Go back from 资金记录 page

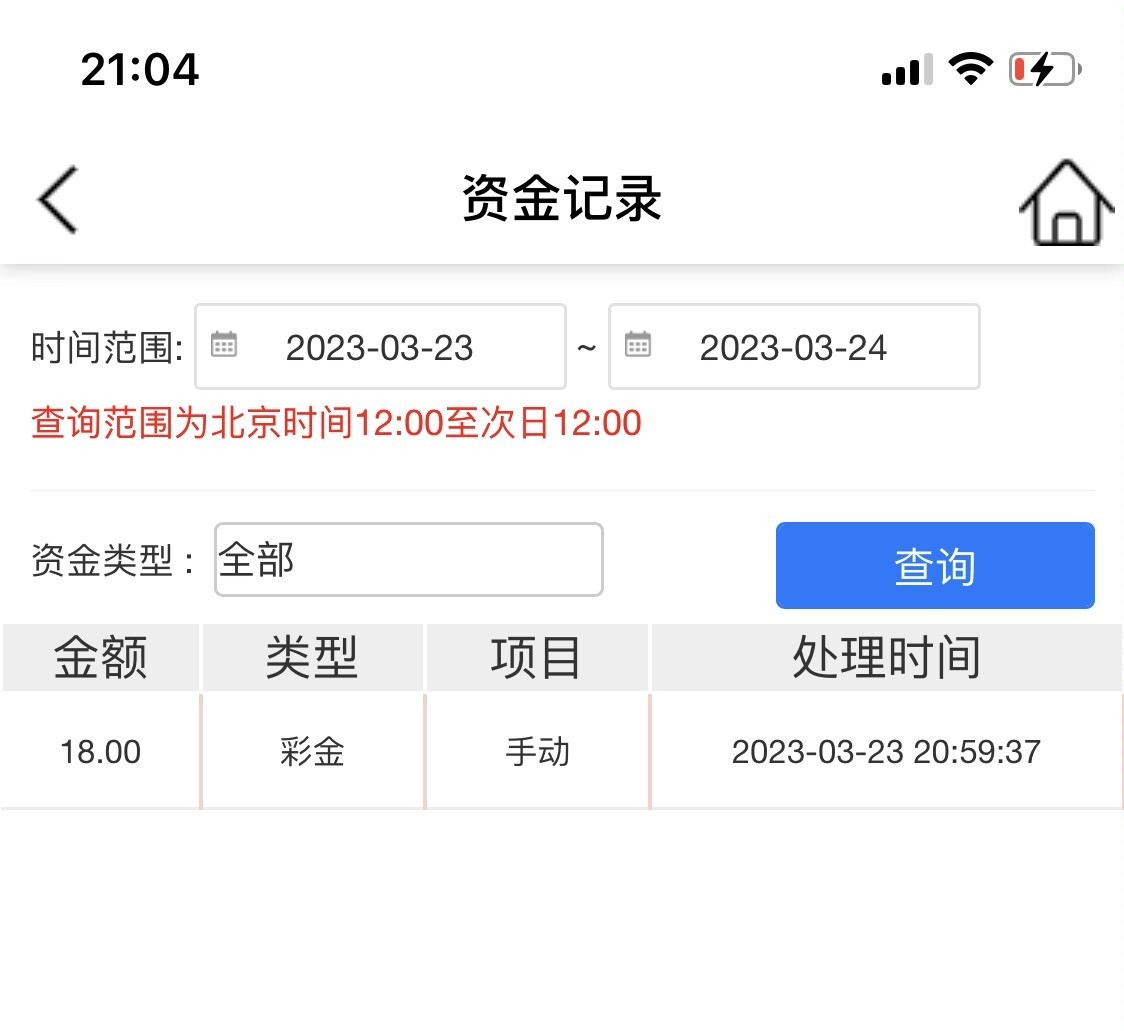point(58,200)
